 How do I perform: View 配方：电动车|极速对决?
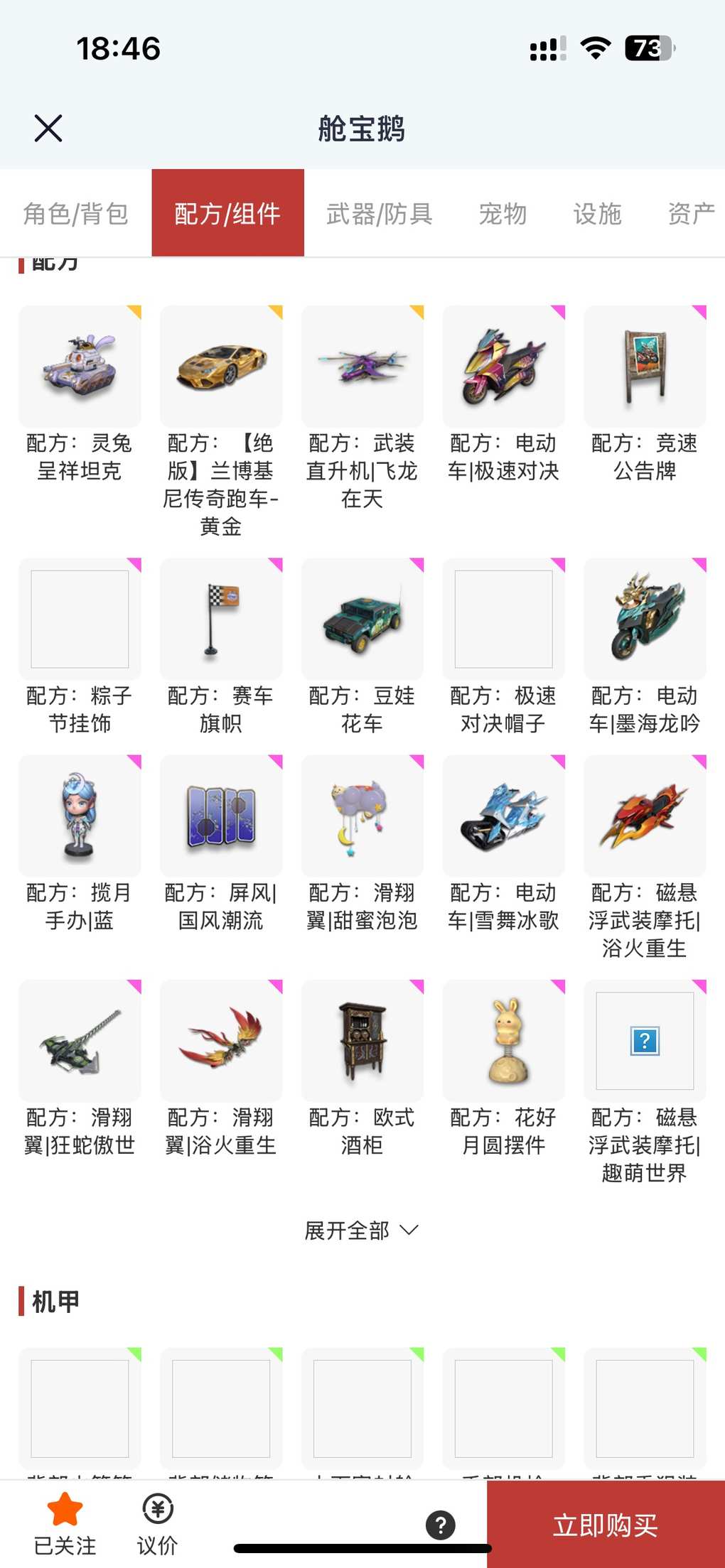pyautogui.click(x=503, y=367)
